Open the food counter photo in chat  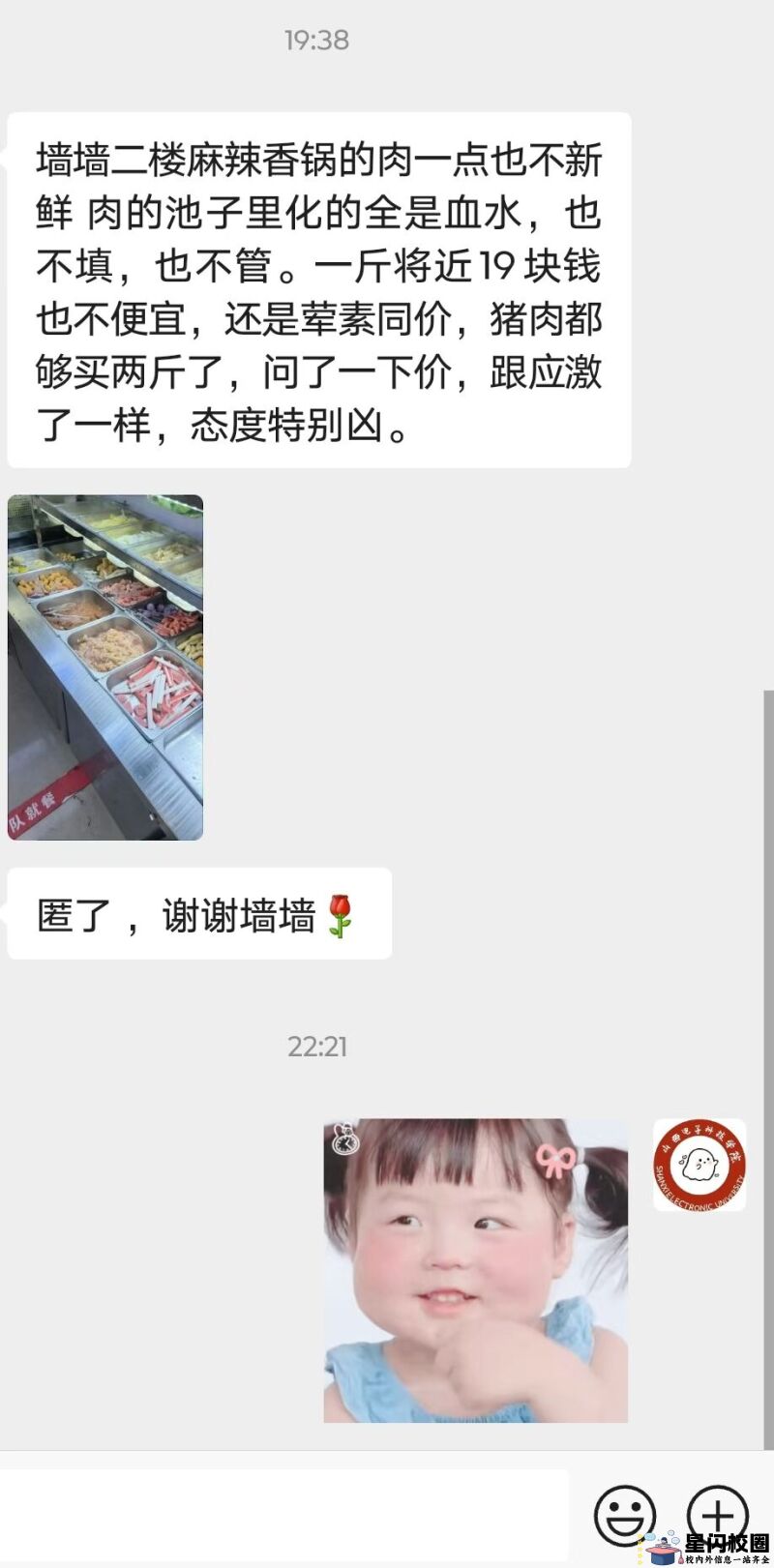(x=105, y=666)
